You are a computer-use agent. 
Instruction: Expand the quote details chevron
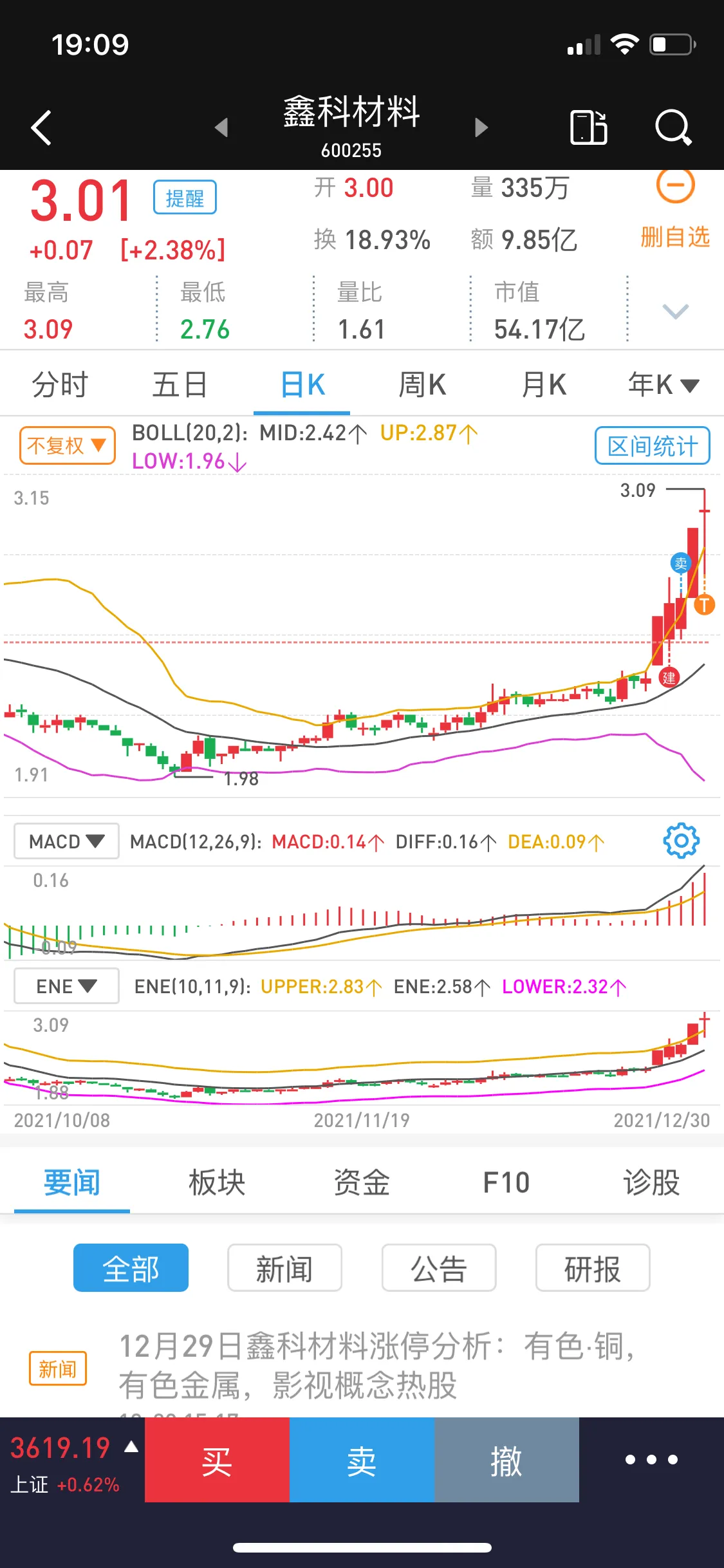point(675,312)
